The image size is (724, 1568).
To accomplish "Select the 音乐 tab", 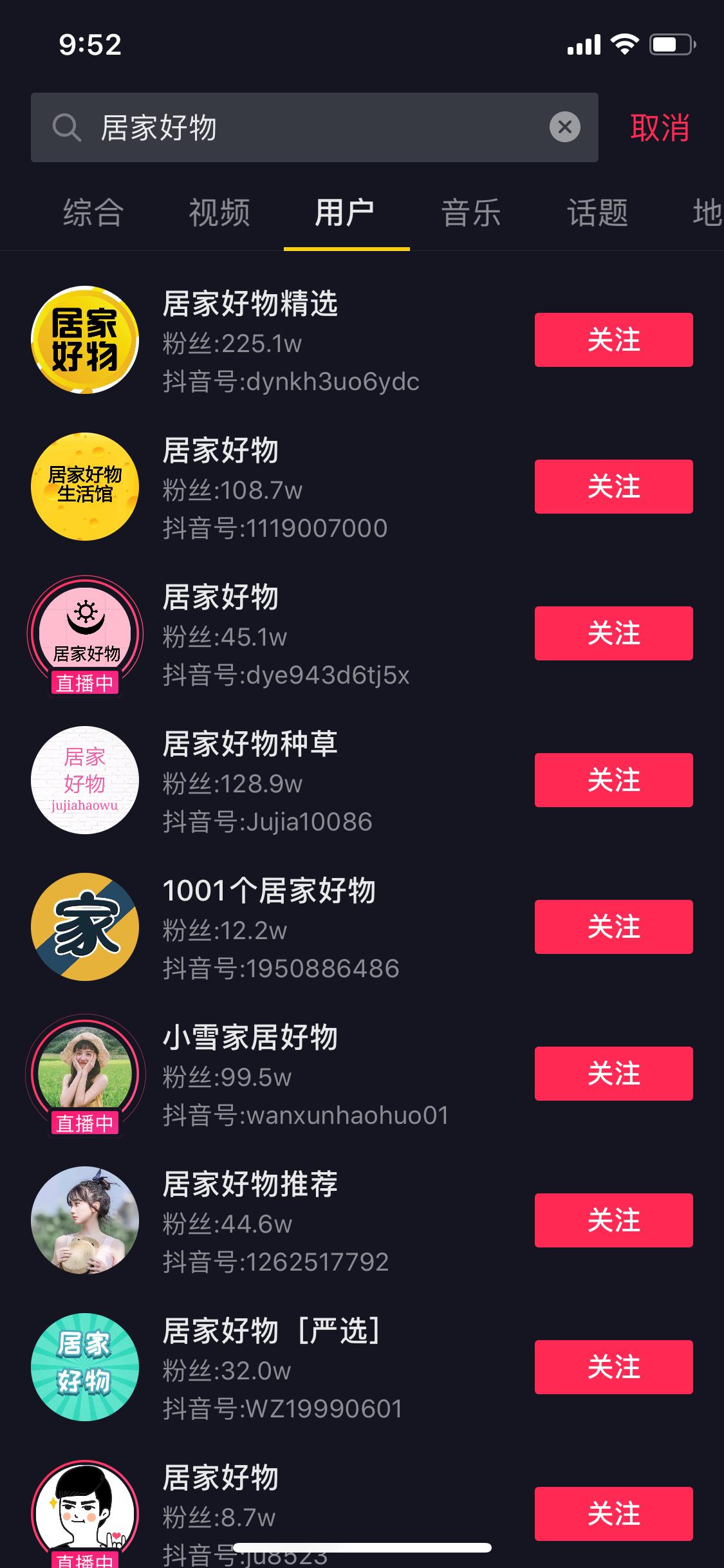I will click(470, 214).
